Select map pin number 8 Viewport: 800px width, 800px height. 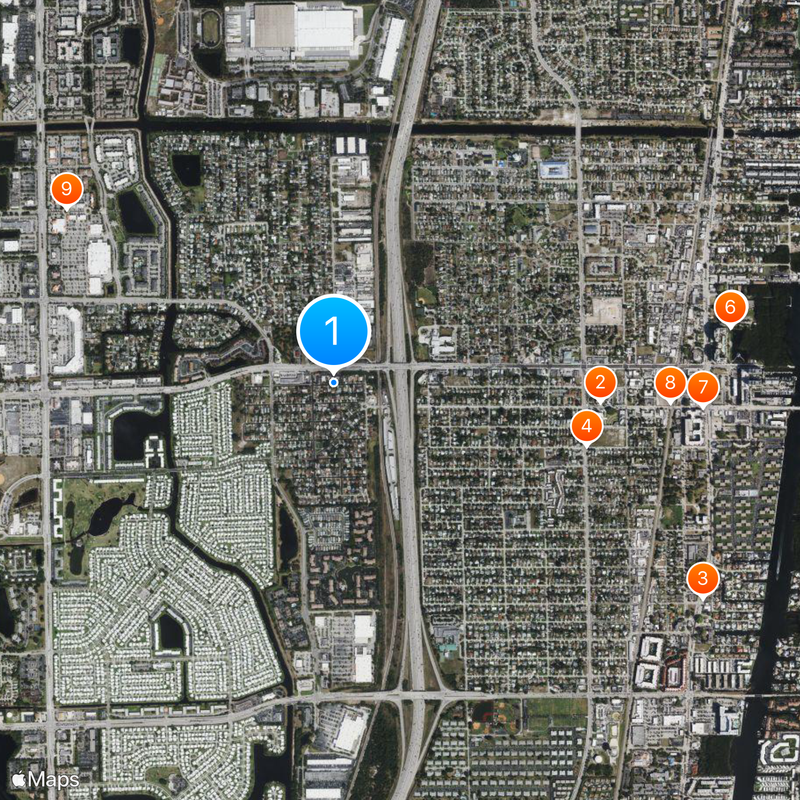(670, 382)
